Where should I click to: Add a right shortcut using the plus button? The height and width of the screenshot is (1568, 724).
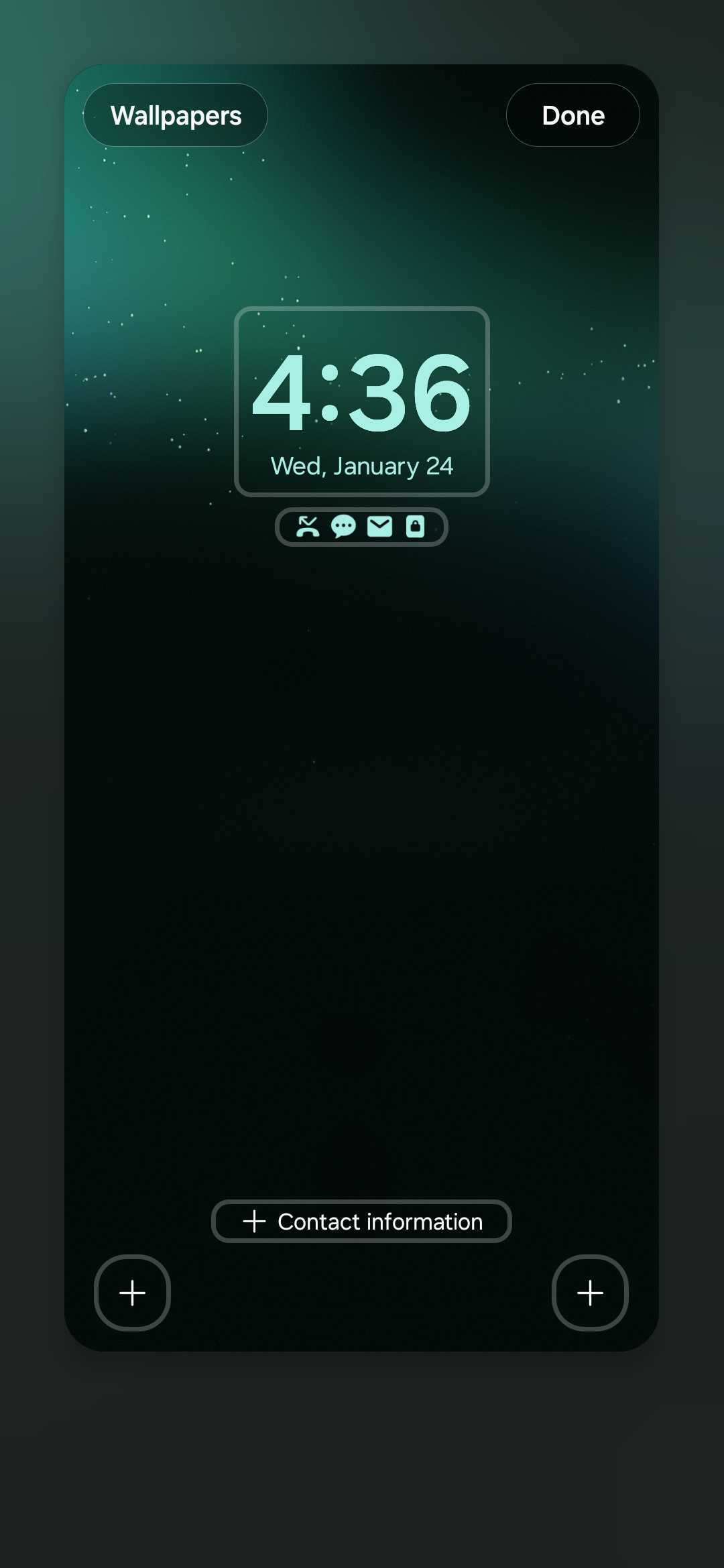coord(590,1293)
